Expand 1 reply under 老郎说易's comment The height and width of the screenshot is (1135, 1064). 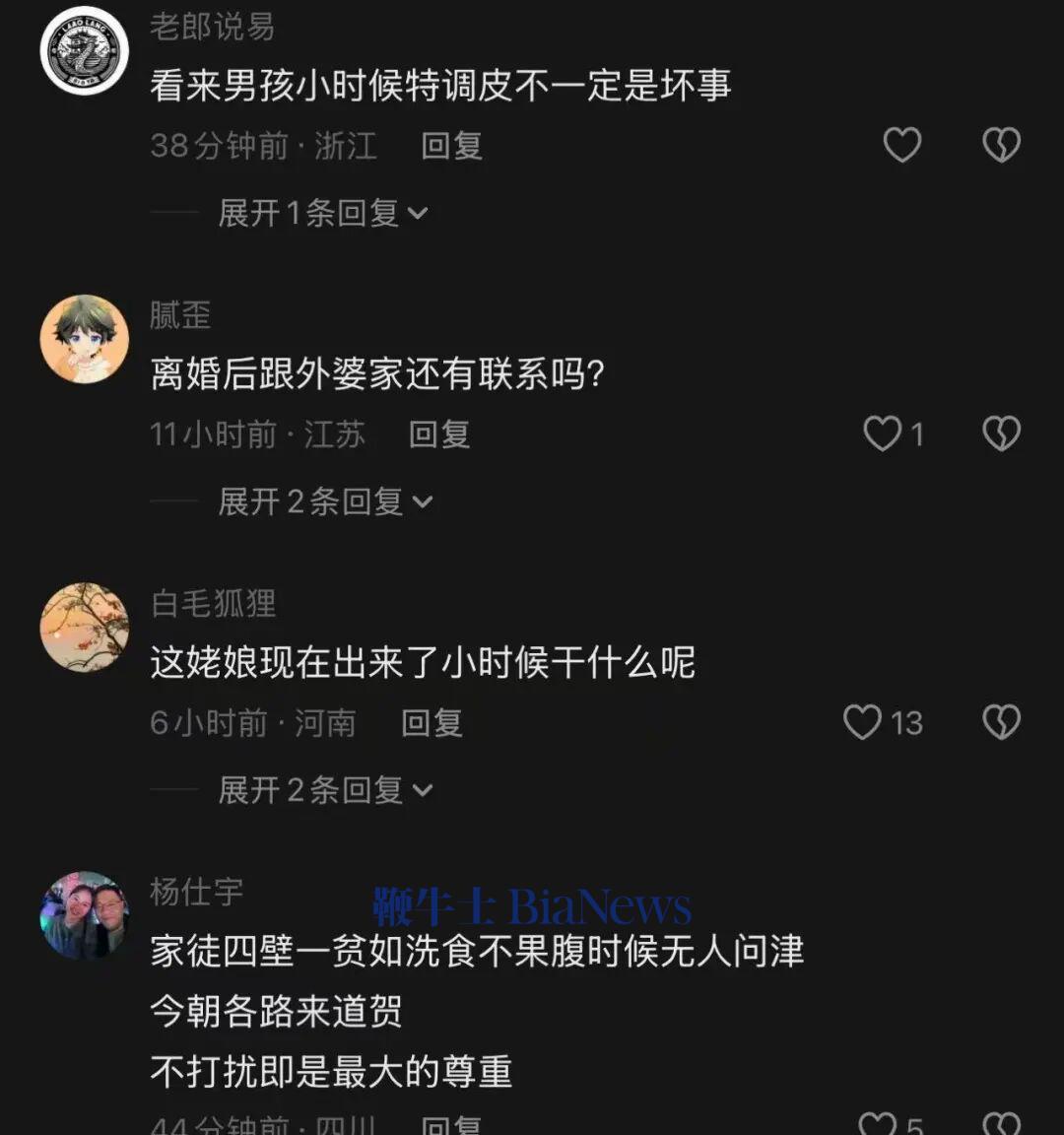click(323, 213)
